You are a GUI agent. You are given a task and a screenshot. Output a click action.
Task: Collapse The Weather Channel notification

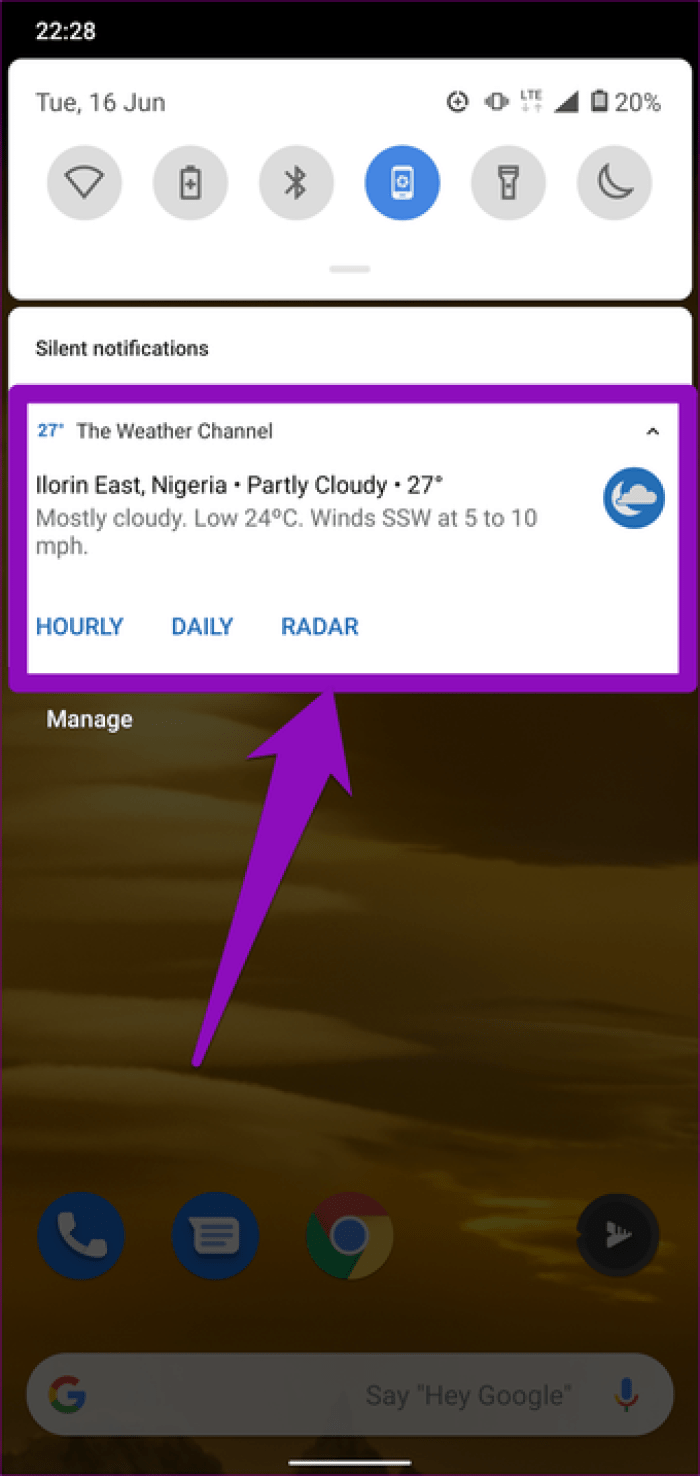pyautogui.click(x=652, y=432)
